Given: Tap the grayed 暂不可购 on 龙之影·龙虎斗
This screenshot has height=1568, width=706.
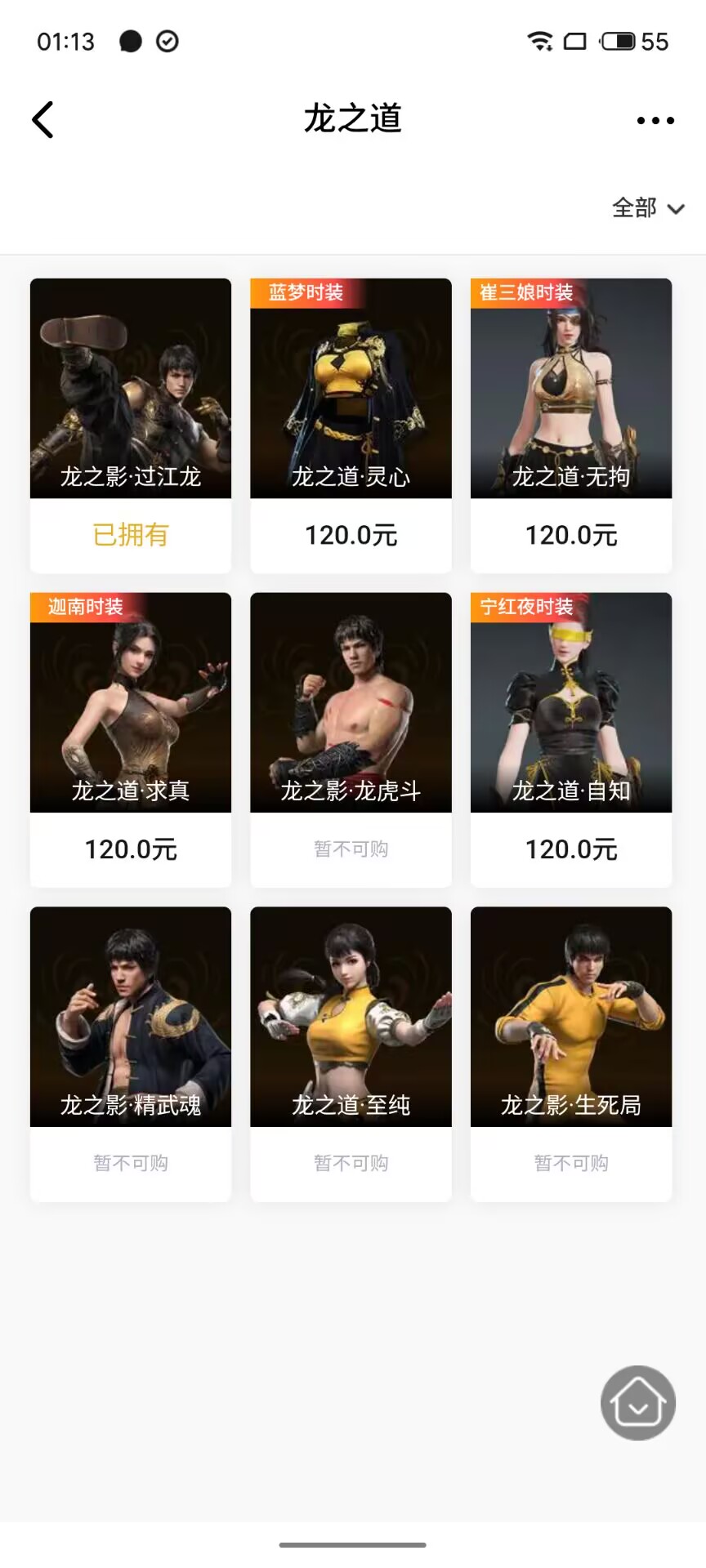Looking at the screenshot, I should [350, 849].
